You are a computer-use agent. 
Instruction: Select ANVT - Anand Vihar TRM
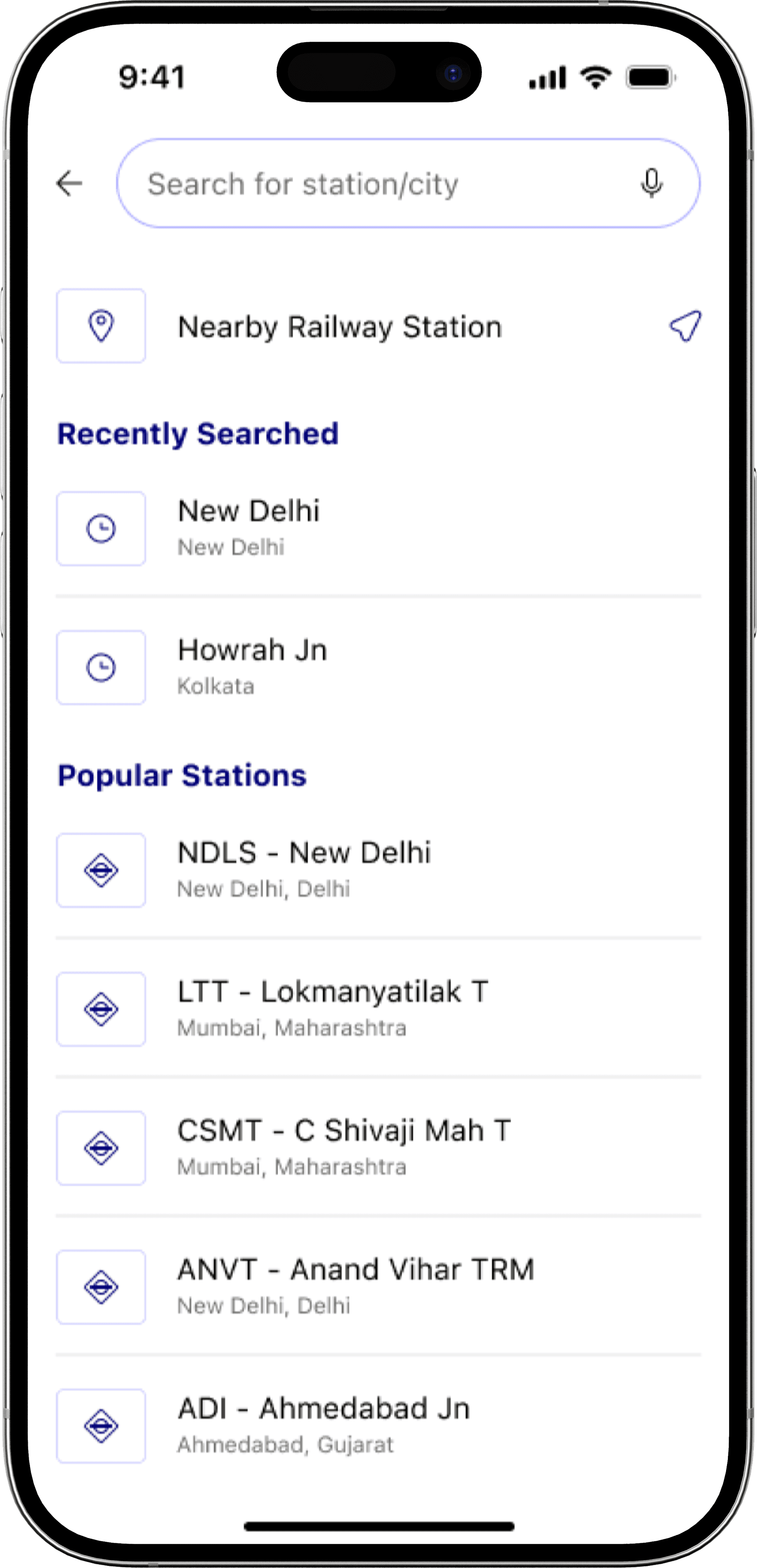click(x=355, y=1286)
